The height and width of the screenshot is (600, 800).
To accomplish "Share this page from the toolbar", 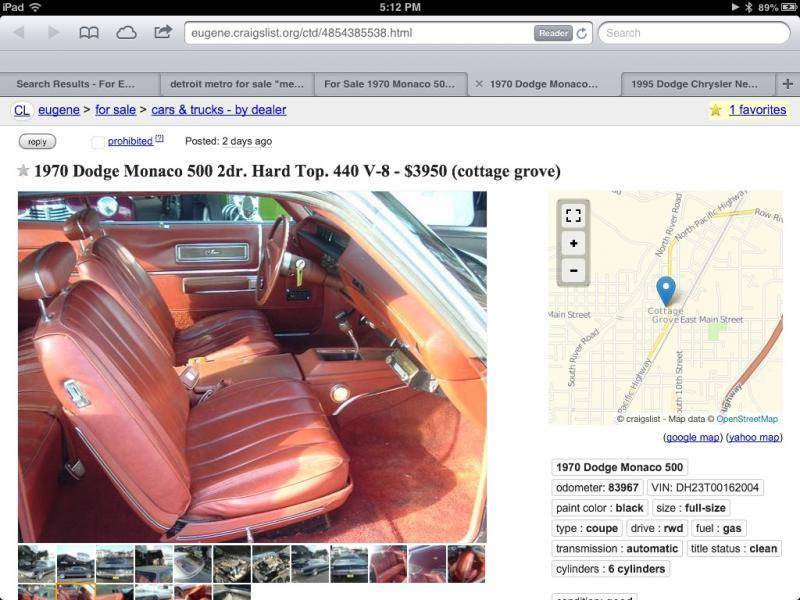I will (x=163, y=33).
